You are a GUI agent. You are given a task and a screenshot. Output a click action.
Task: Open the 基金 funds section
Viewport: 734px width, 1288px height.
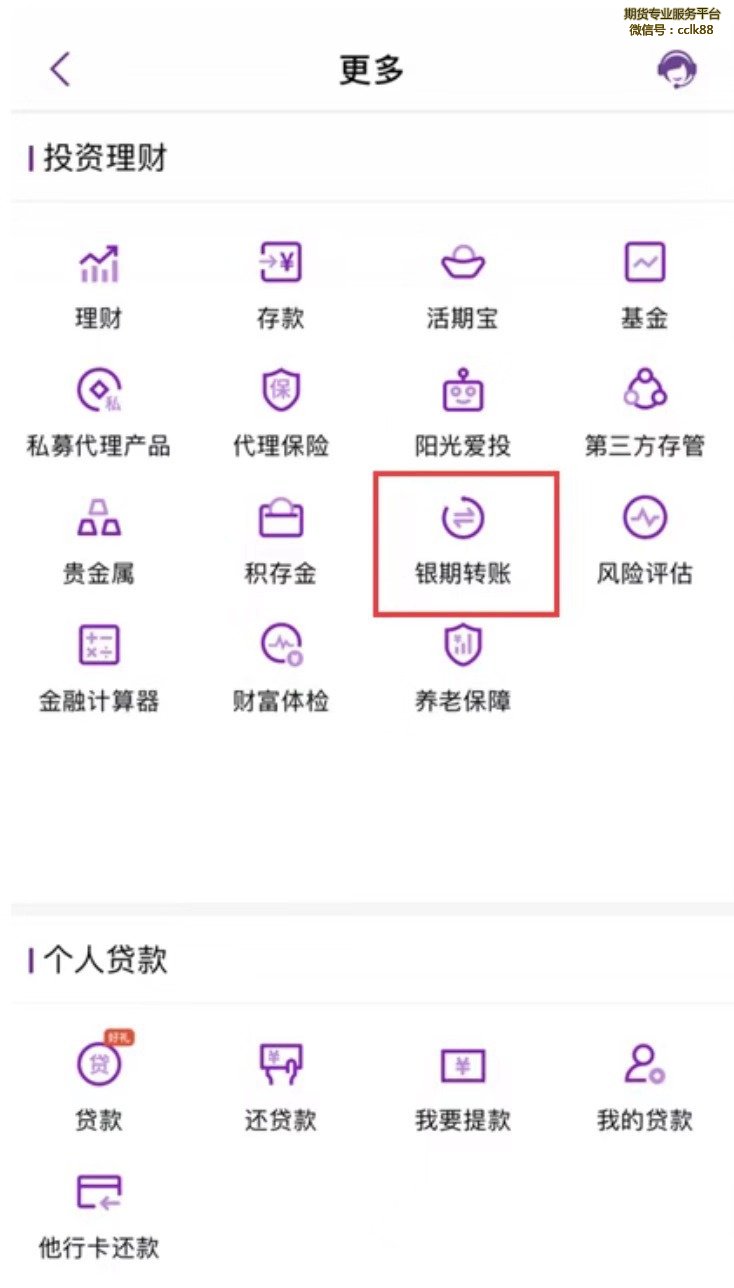(x=644, y=285)
